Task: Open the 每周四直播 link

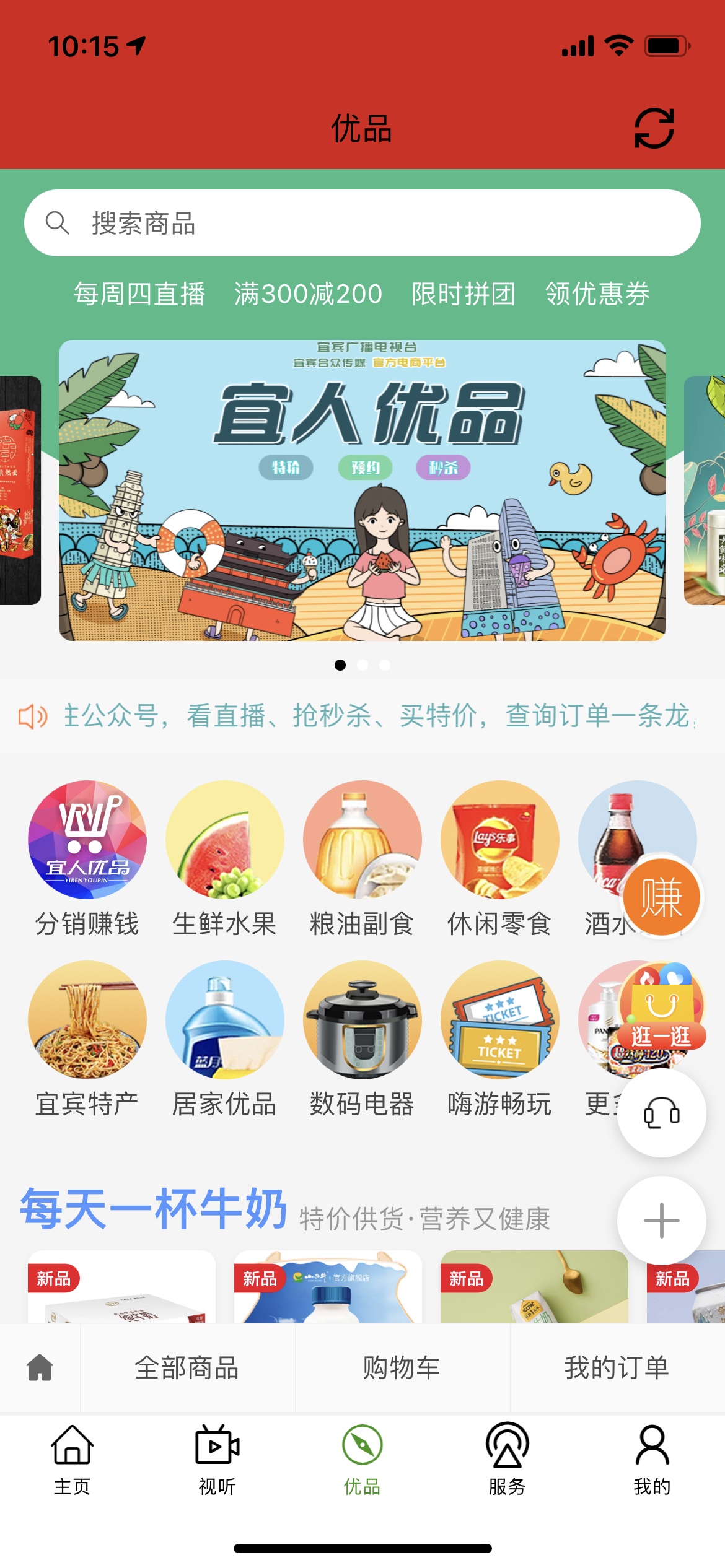Action: [139, 294]
